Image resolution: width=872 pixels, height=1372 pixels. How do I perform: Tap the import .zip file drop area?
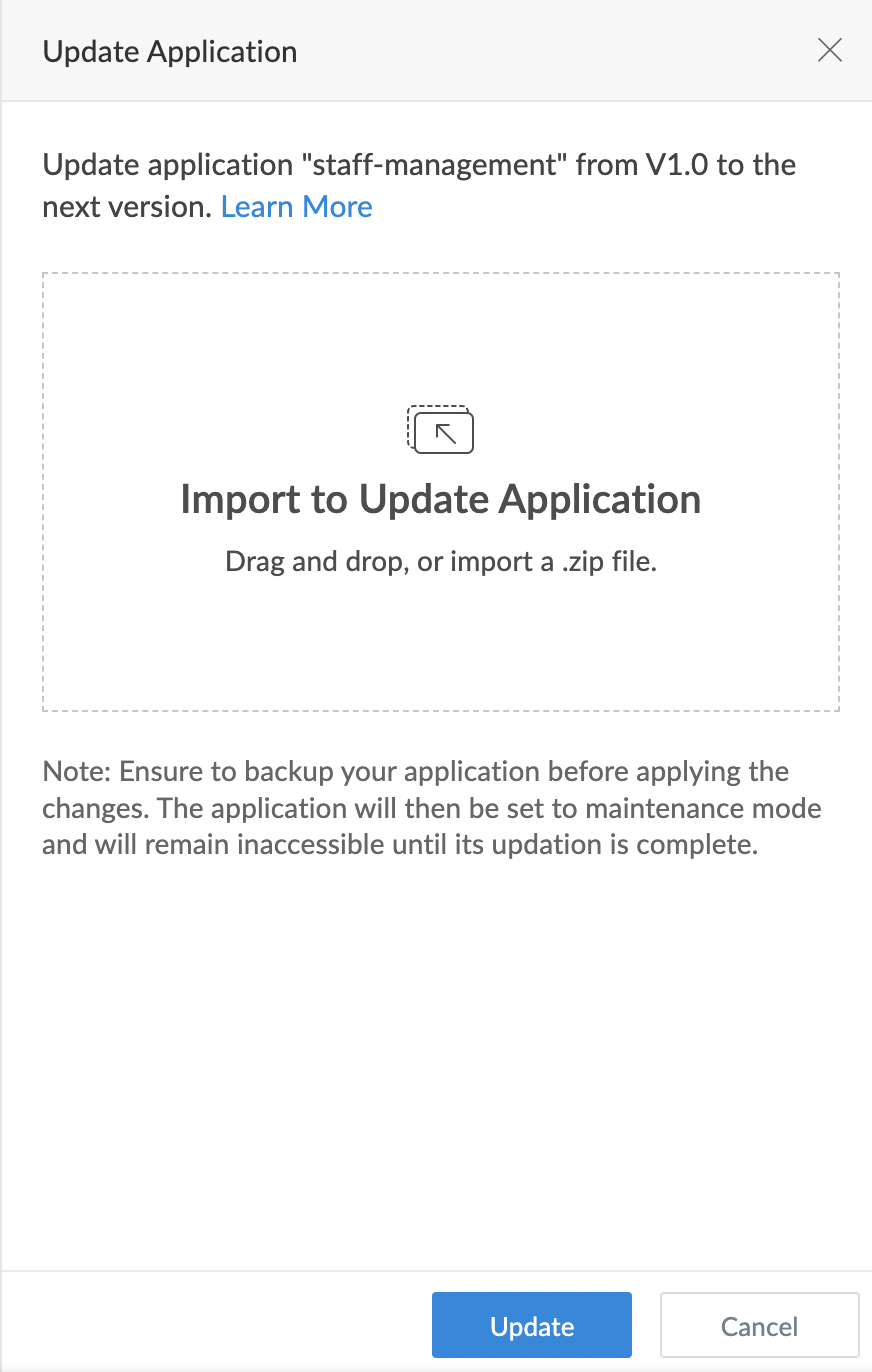click(x=440, y=491)
